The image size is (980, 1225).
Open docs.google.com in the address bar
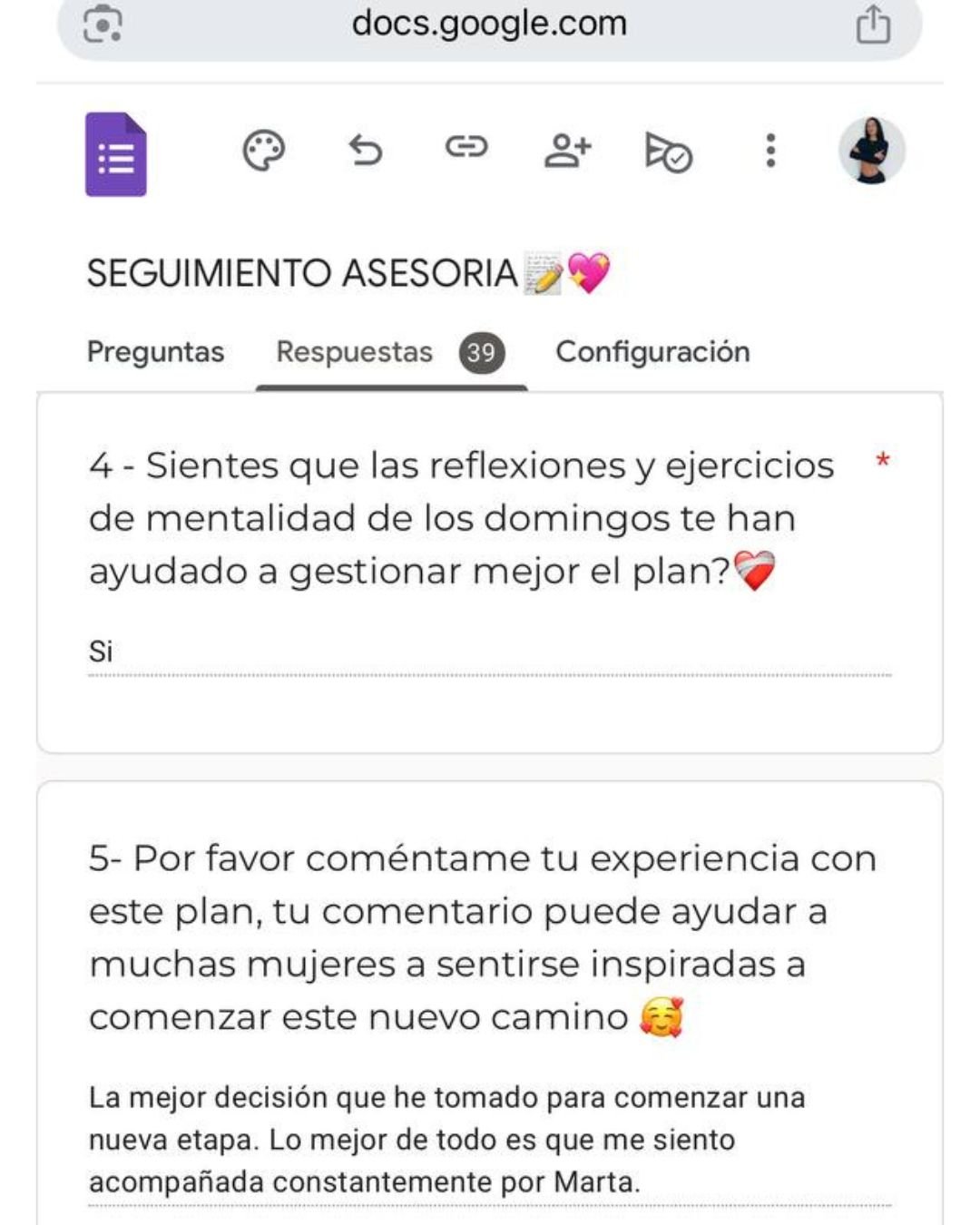(x=490, y=23)
